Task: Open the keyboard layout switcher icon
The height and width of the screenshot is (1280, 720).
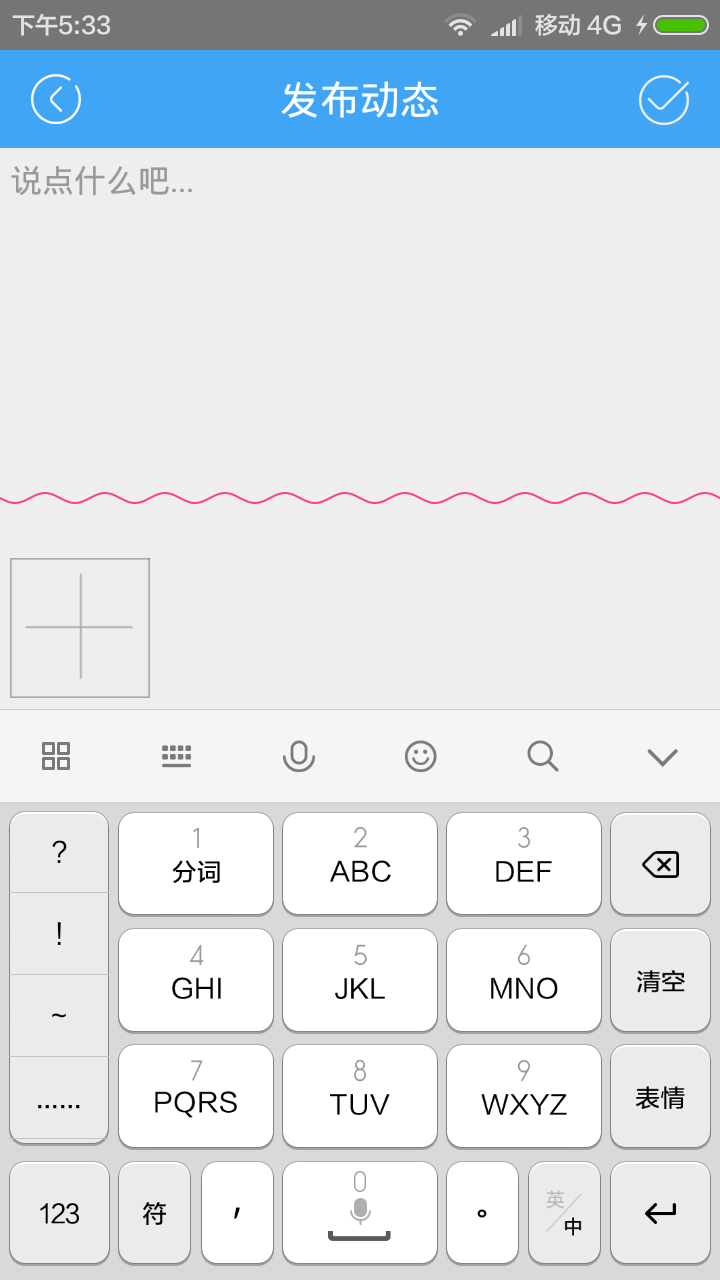Action: [x=177, y=756]
